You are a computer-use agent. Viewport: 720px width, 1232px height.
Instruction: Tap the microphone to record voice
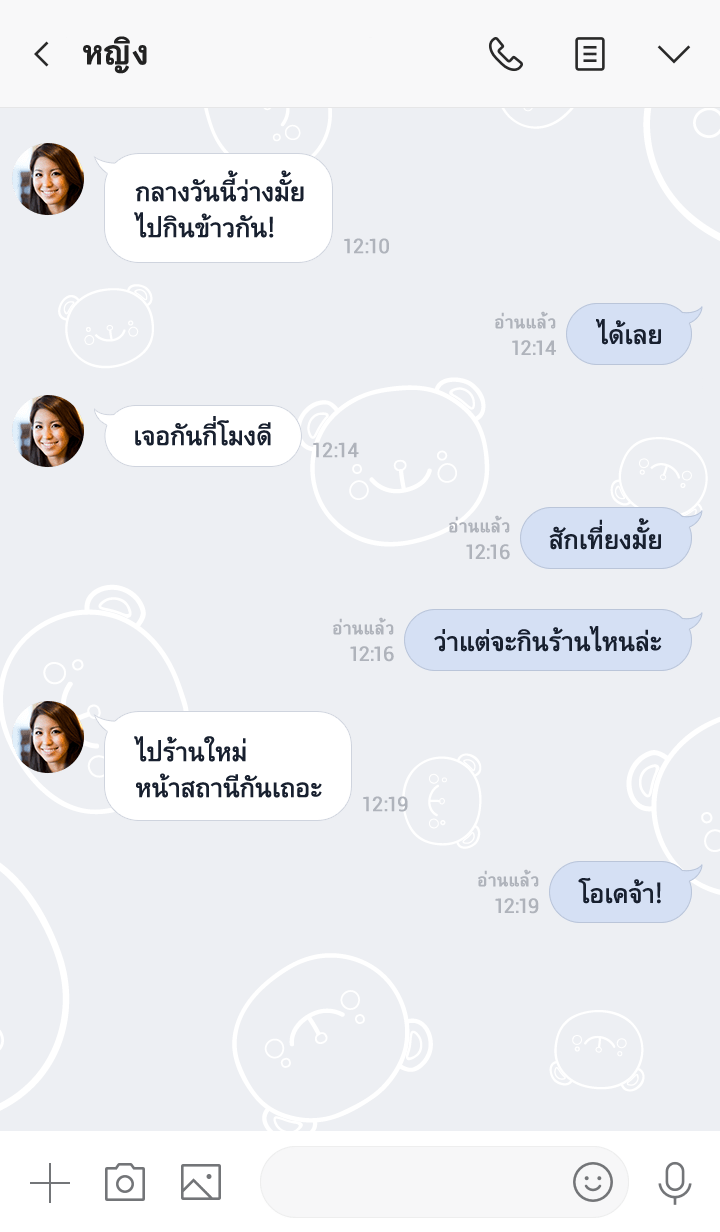(675, 1183)
